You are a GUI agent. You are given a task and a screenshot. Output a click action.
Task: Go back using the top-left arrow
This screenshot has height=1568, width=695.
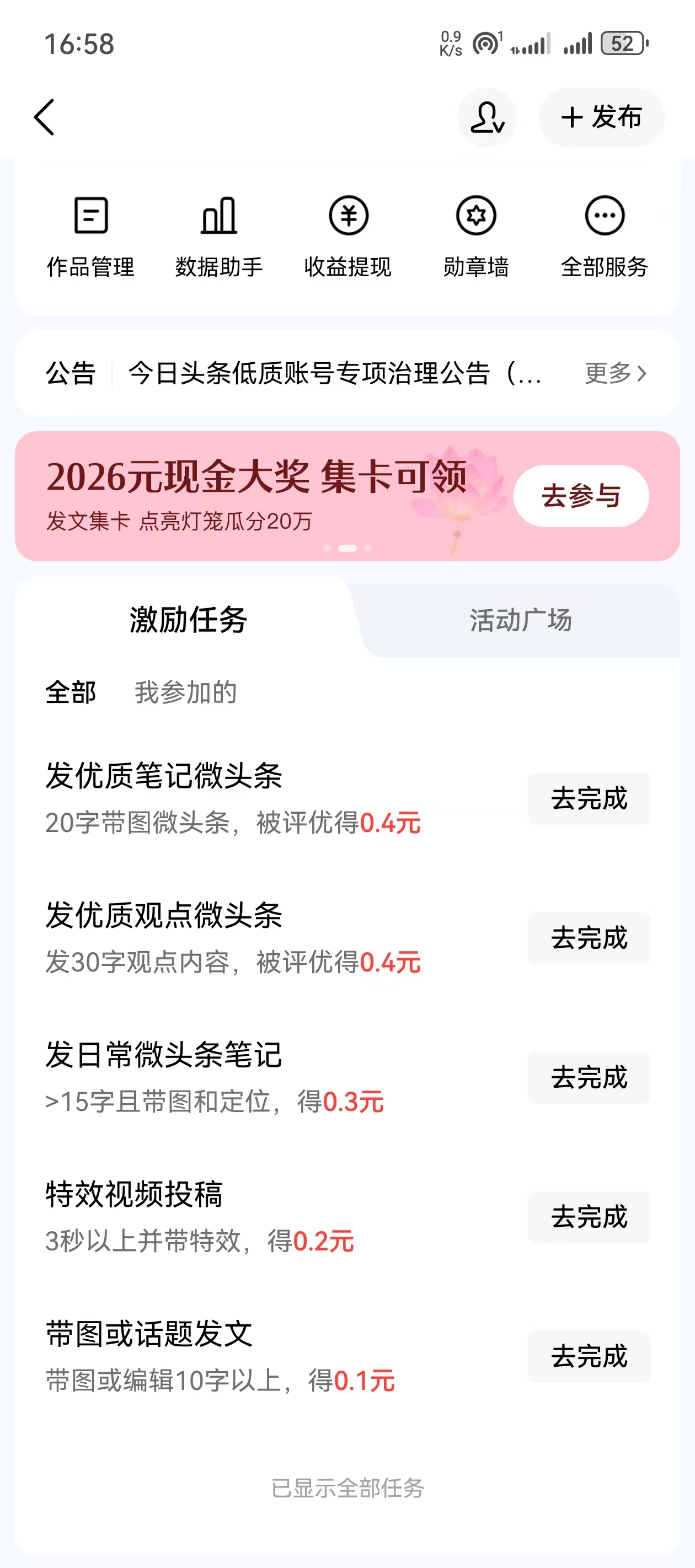[x=45, y=117]
